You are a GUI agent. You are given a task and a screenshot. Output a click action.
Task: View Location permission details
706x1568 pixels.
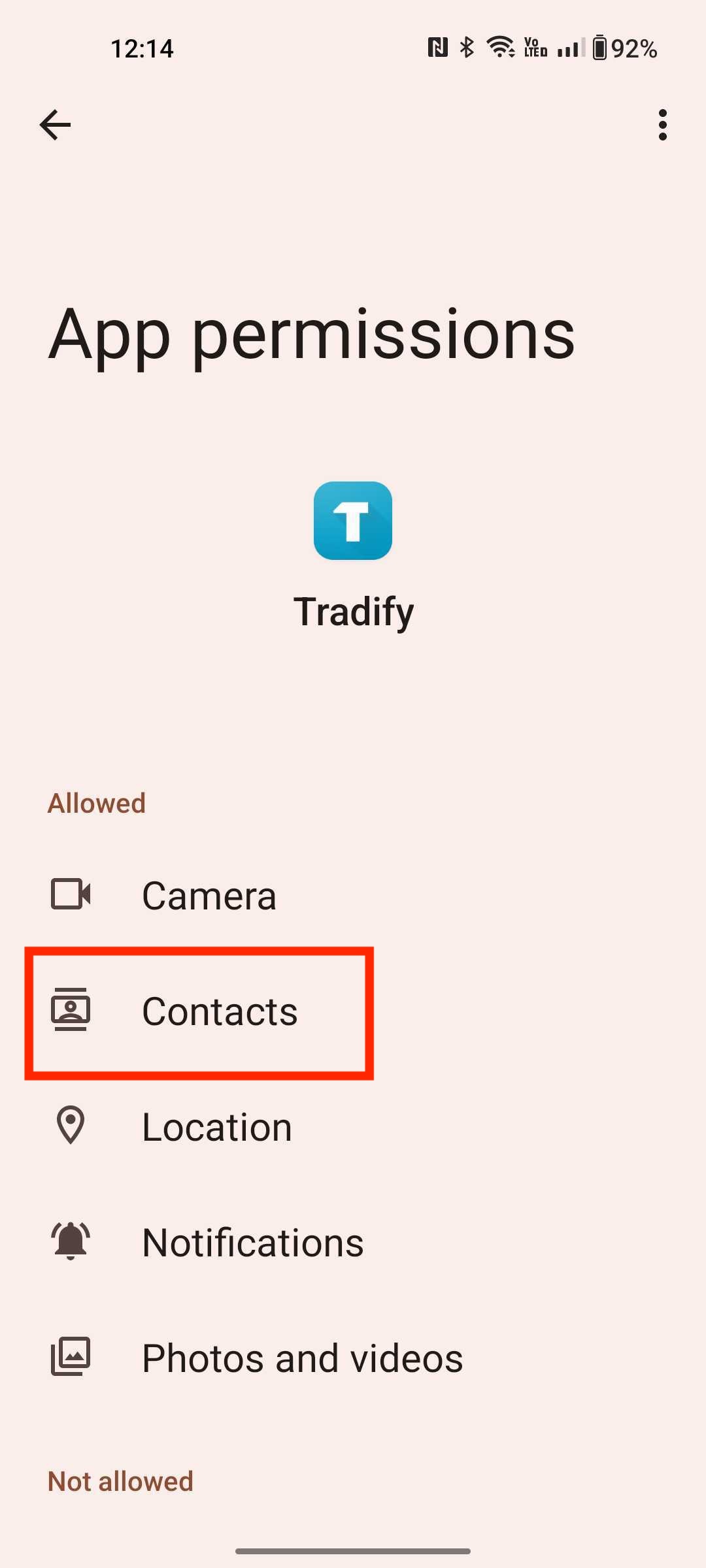(217, 1127)
